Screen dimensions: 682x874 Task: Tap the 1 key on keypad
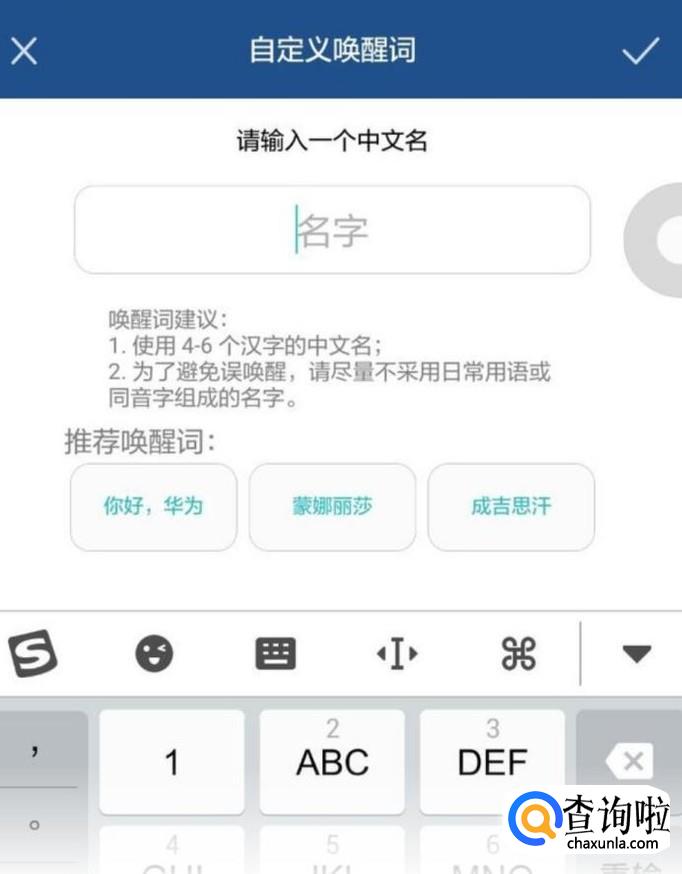tap(172, 761)
